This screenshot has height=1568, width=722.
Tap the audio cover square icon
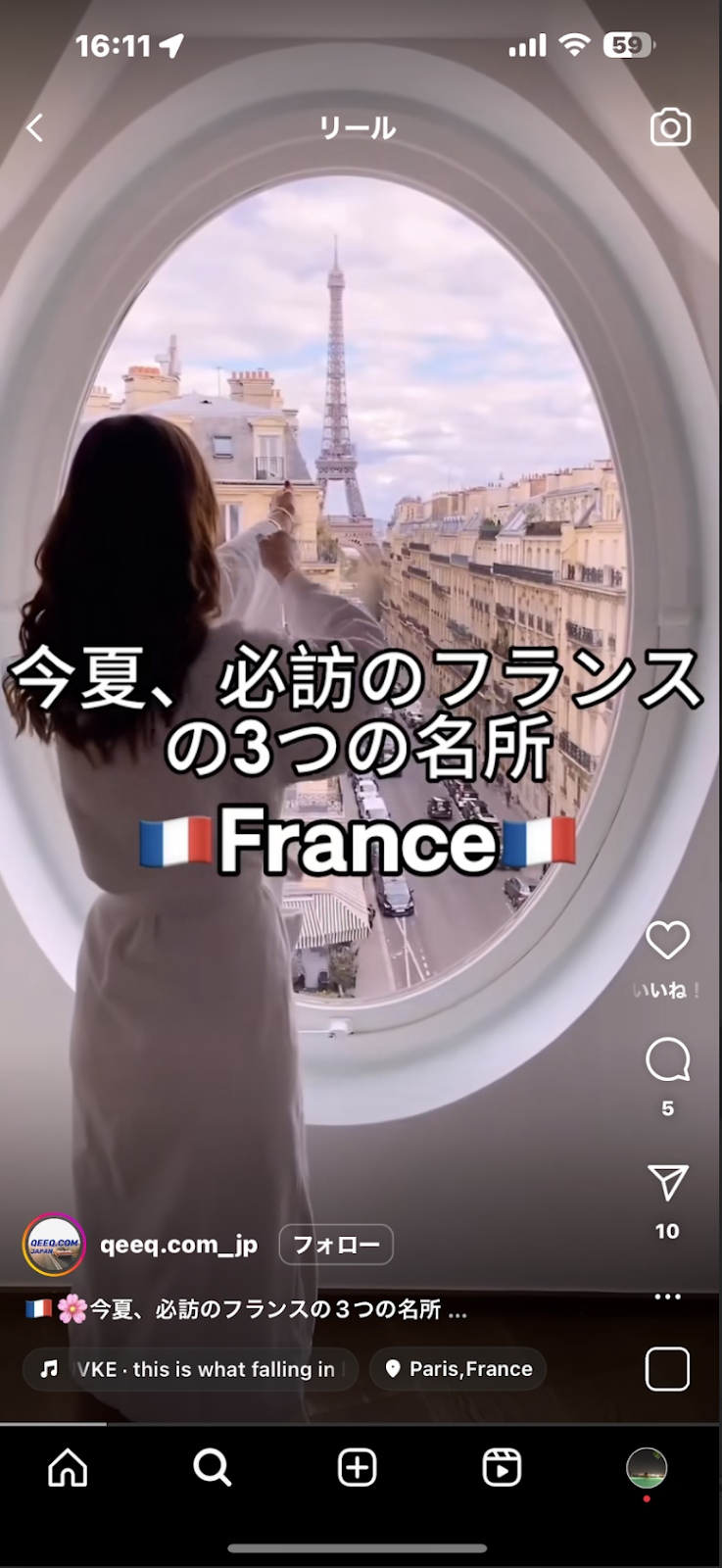(667, 1369)
